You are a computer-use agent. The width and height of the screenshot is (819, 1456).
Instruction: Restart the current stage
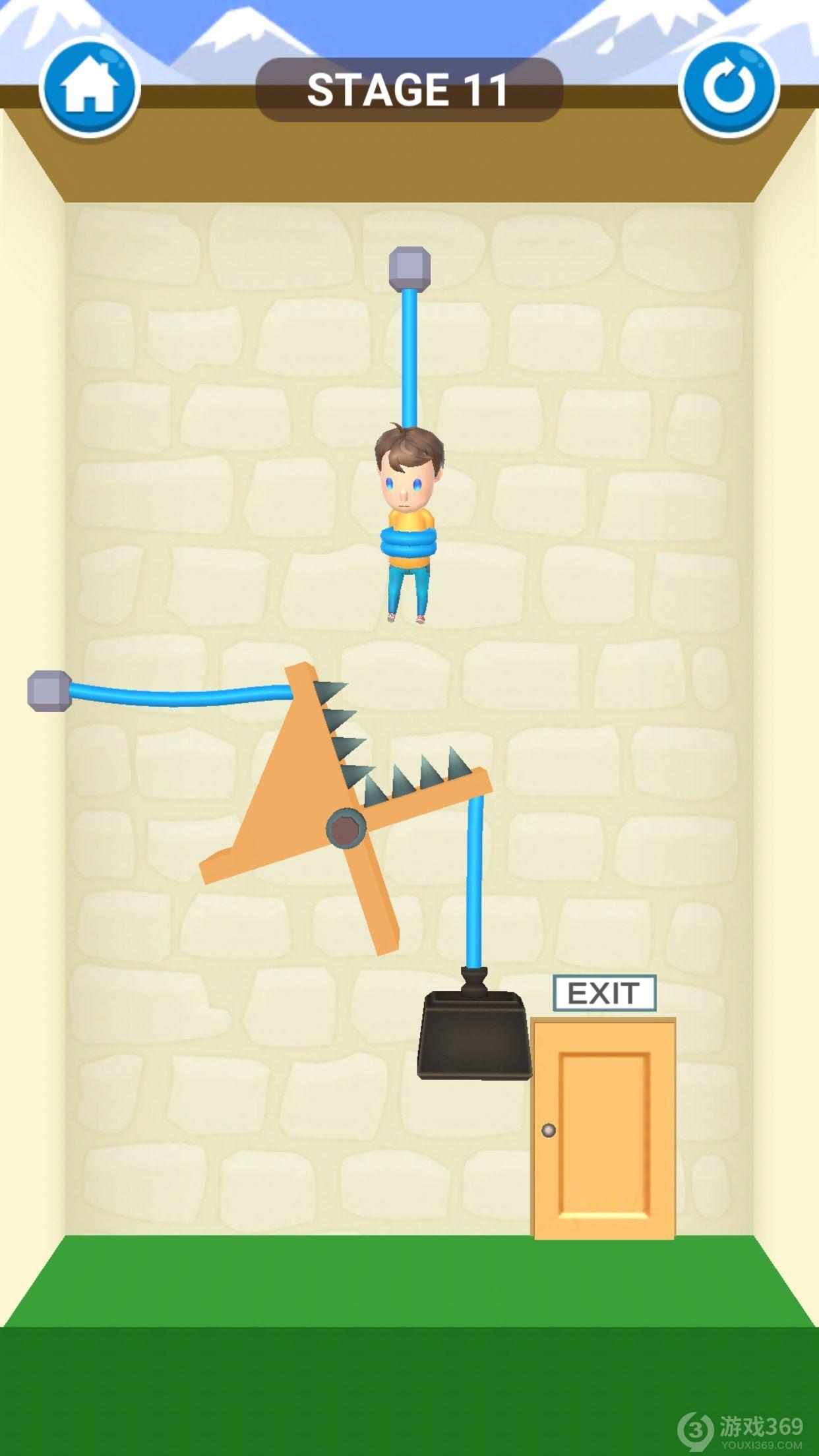click(729, 88)
